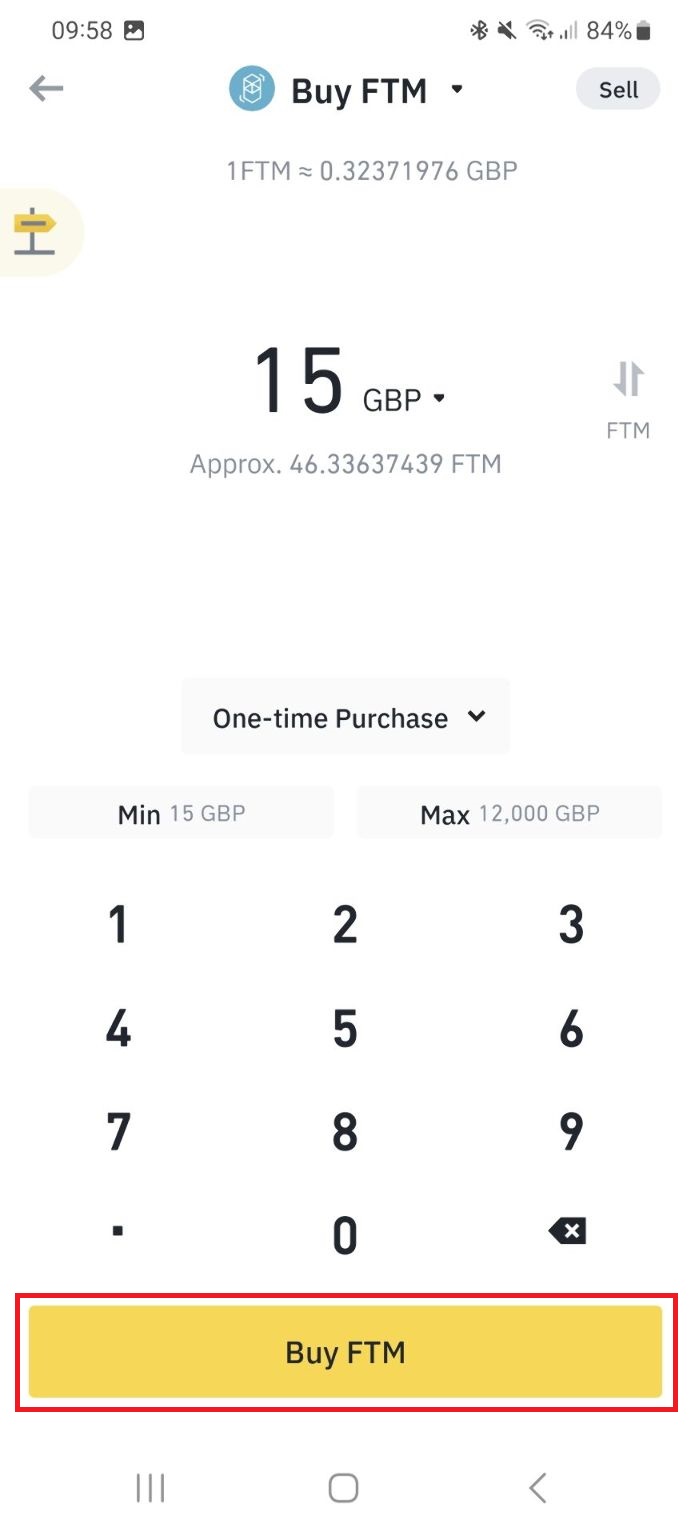Change the GBP currency dropdown
The height and width of the screenshot is (1536, 691).
tap(405, 400)
